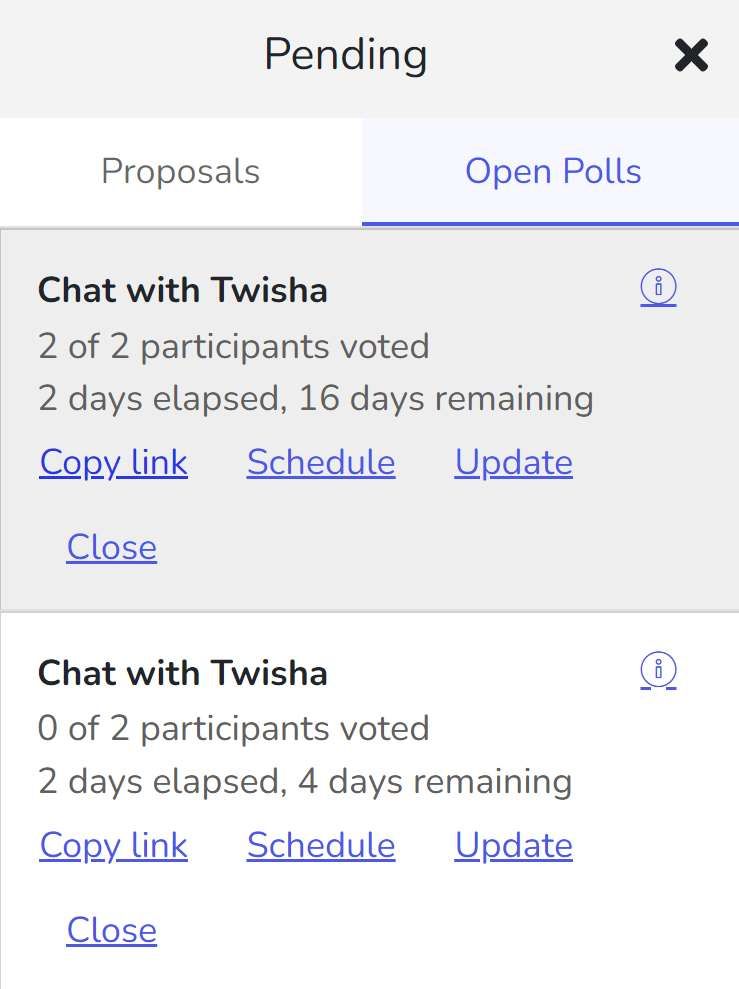Update the poll with 2 of 2 voted

tap(514, 463)
